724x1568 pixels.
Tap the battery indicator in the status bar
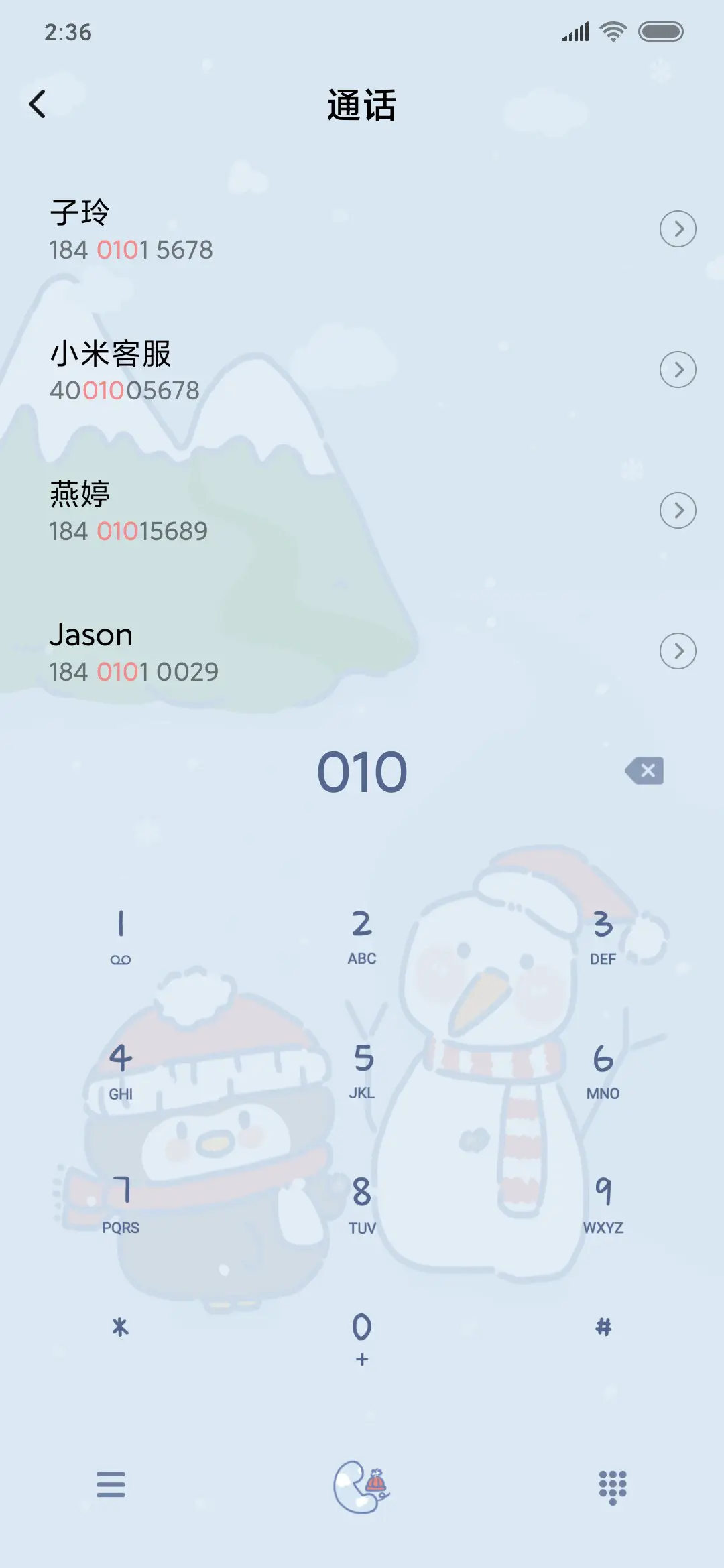tap(660, 30)
